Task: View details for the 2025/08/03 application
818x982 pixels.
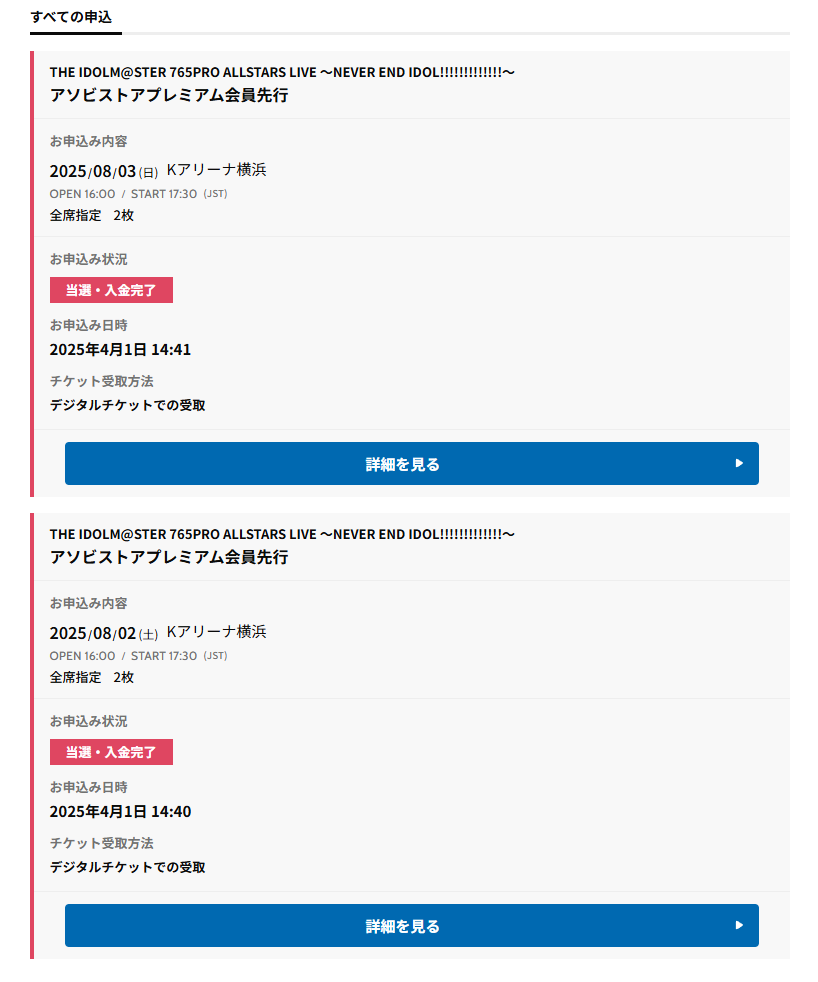Action: [x=411, y=464]
